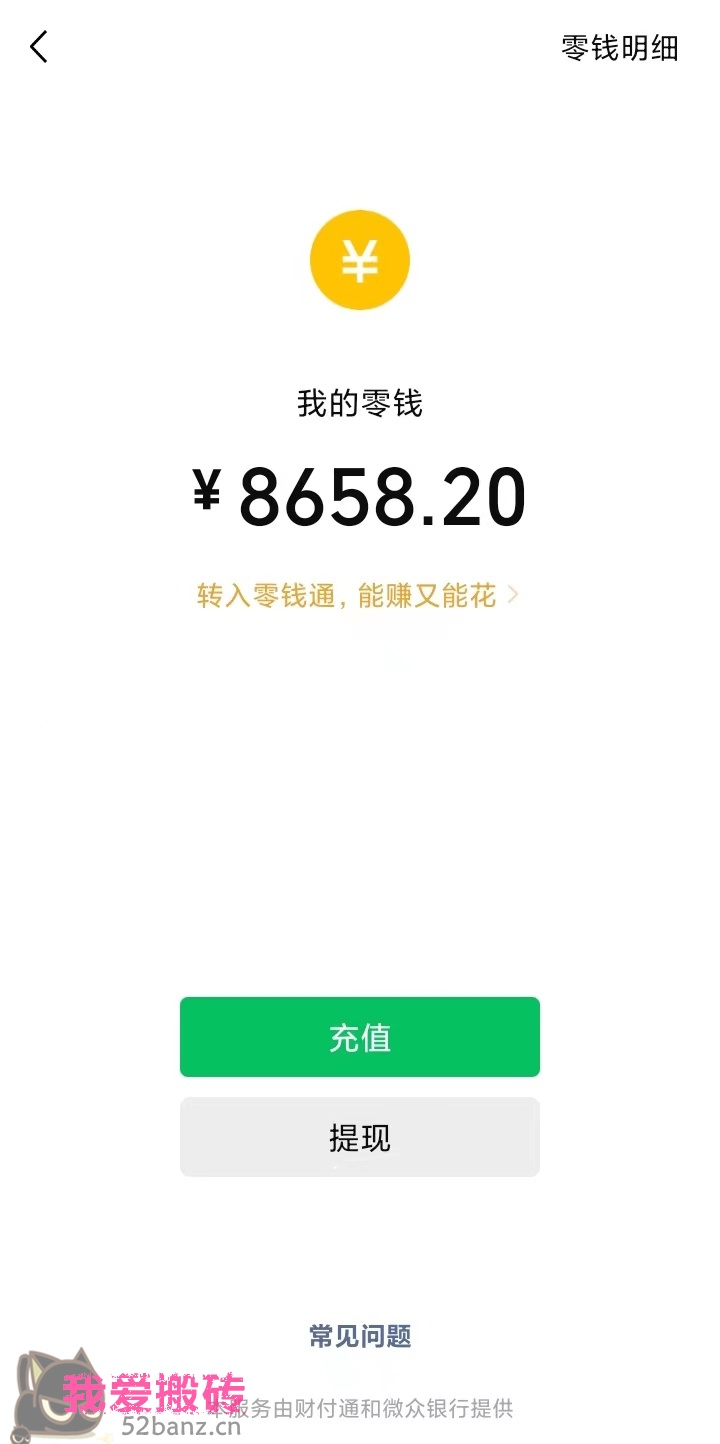Screen dimensions: 720x1444
Task: Select 充值 to add money
Action: pyautogui.click(x=360, y=1037)
